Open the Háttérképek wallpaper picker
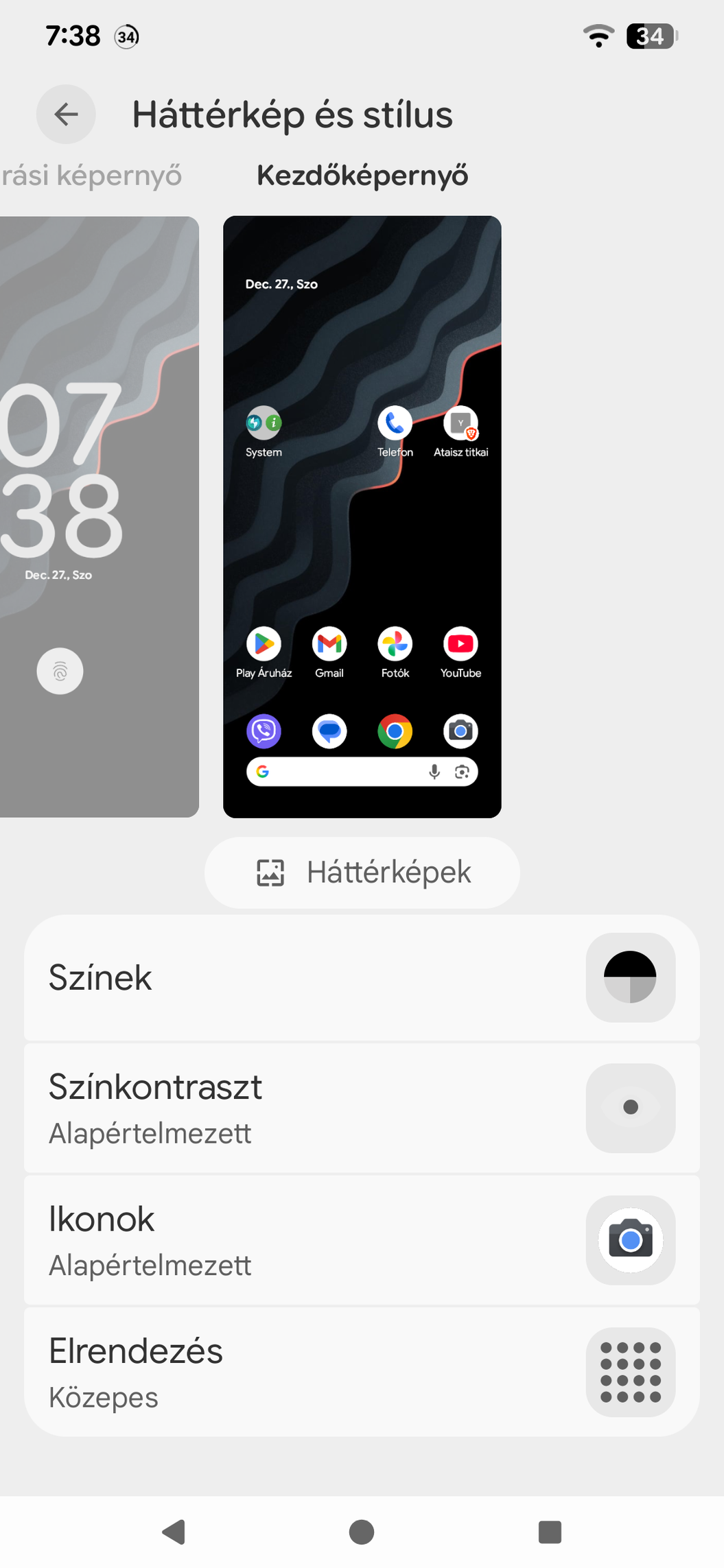724x1568 pixels. tap(362, 872)
